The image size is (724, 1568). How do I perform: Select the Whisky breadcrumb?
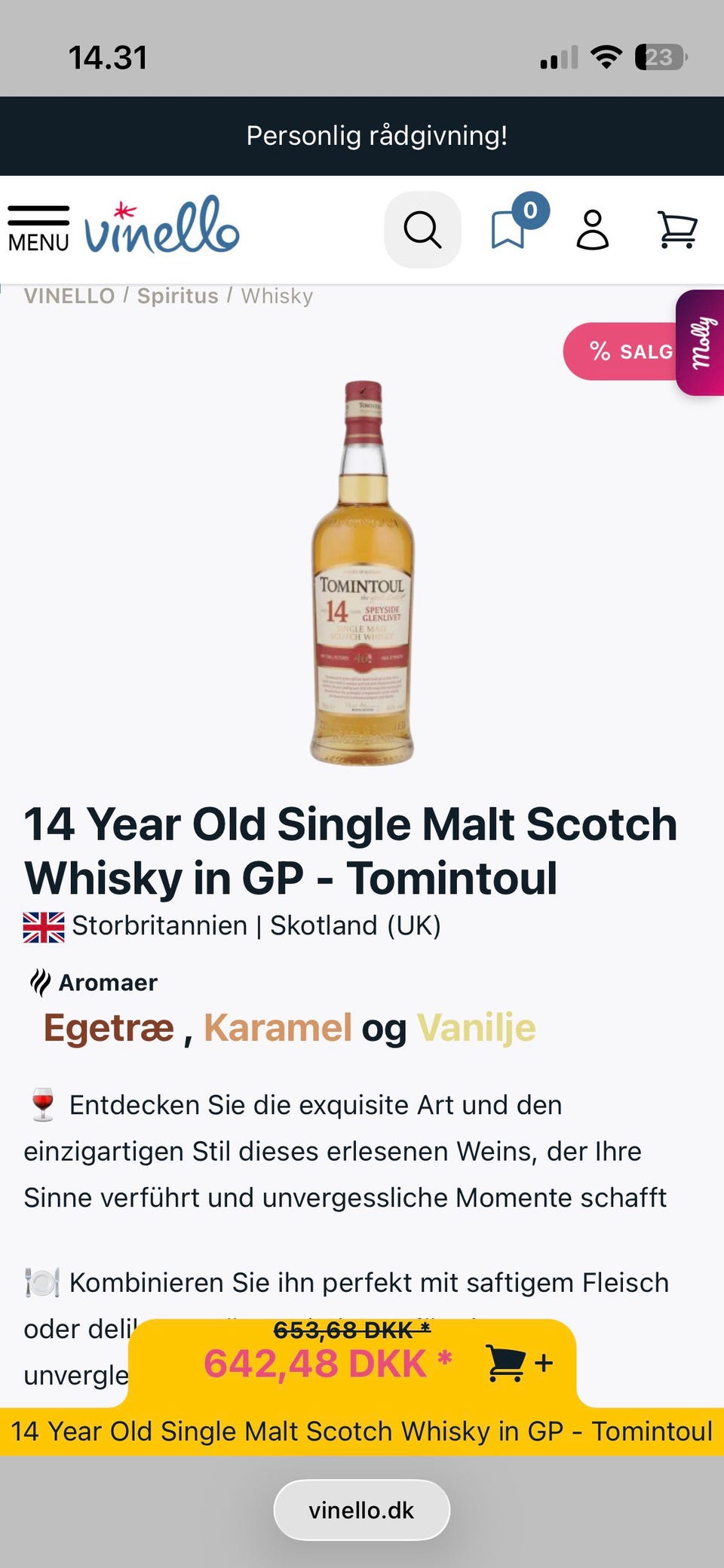276,296
